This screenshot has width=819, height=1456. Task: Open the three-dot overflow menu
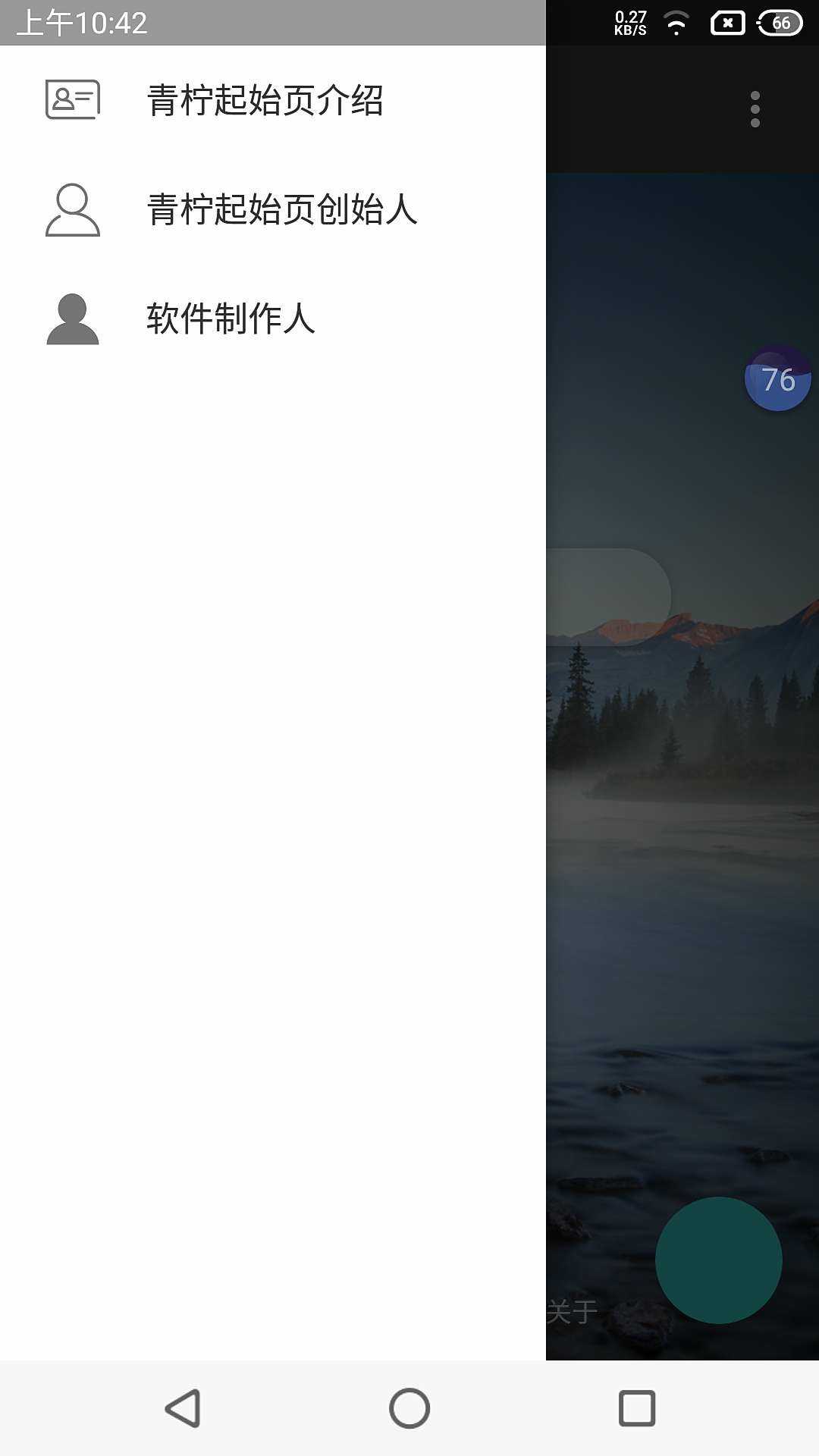pyautogui.click(x=755, y=110)
